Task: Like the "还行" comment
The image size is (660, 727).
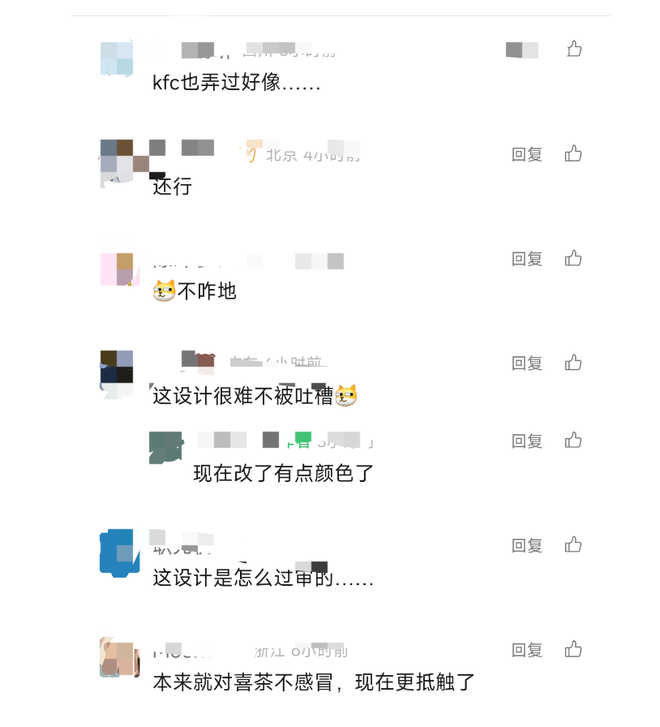Action: (573, 153)
